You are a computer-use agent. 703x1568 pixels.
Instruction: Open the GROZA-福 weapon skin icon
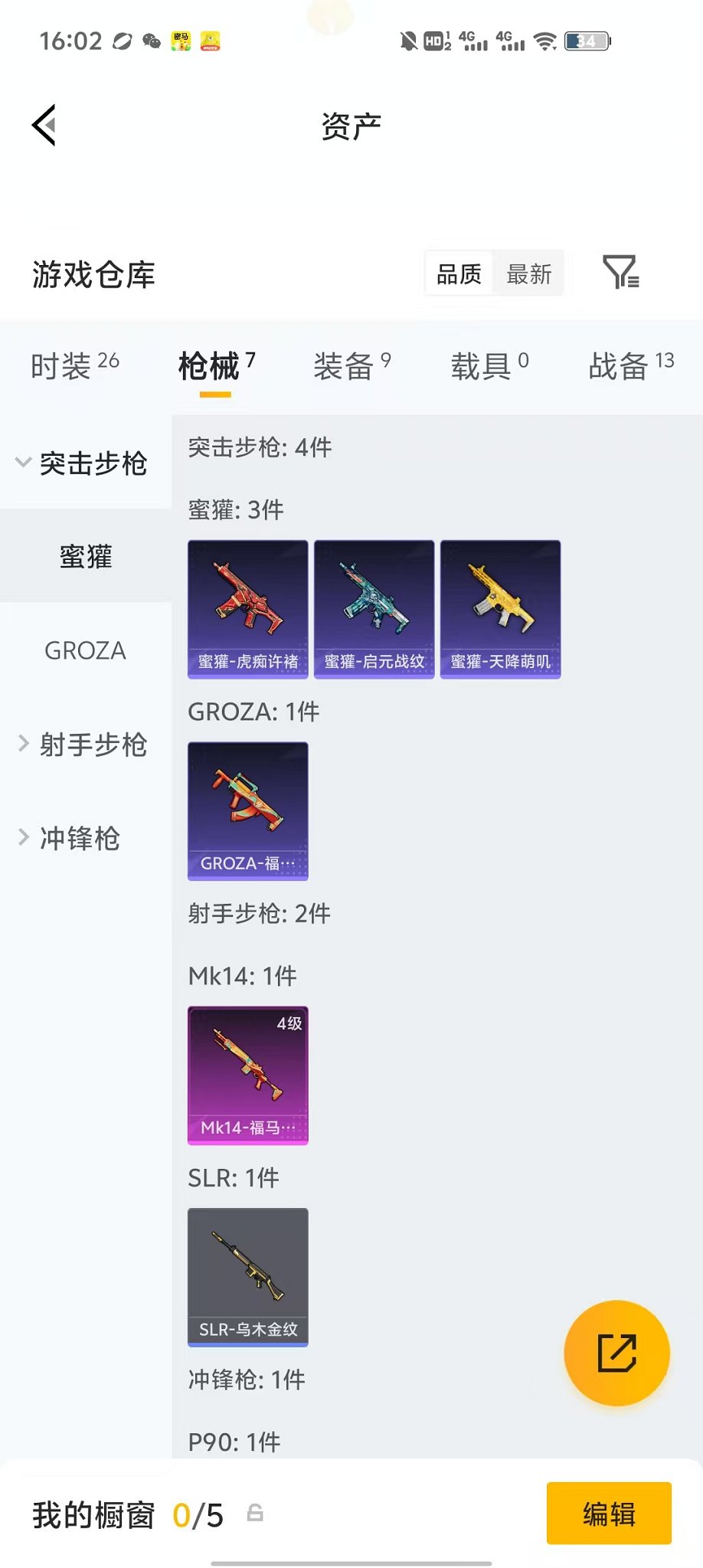(247, 810)
